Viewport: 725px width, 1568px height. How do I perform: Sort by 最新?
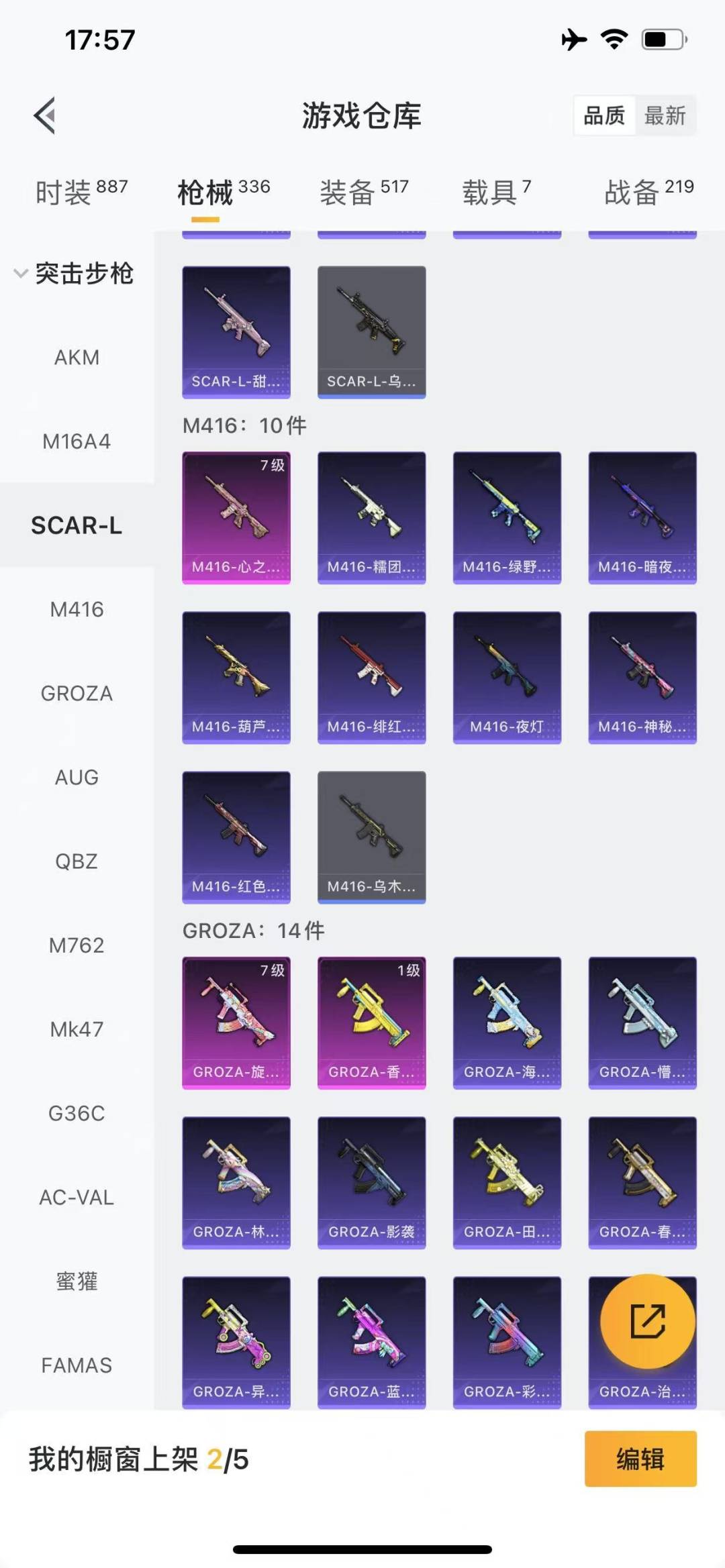click(665, 116)
